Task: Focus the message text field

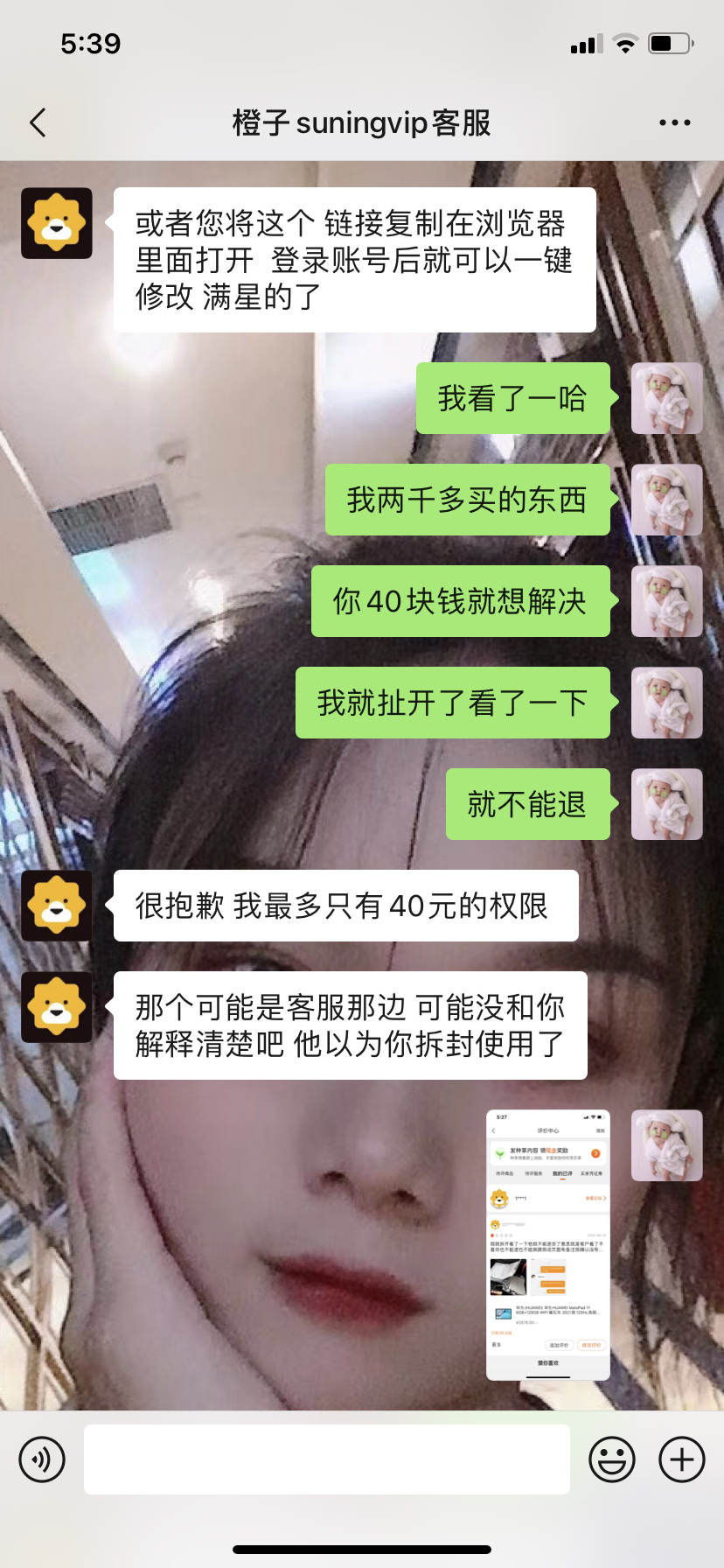Action: [326, 1459]
